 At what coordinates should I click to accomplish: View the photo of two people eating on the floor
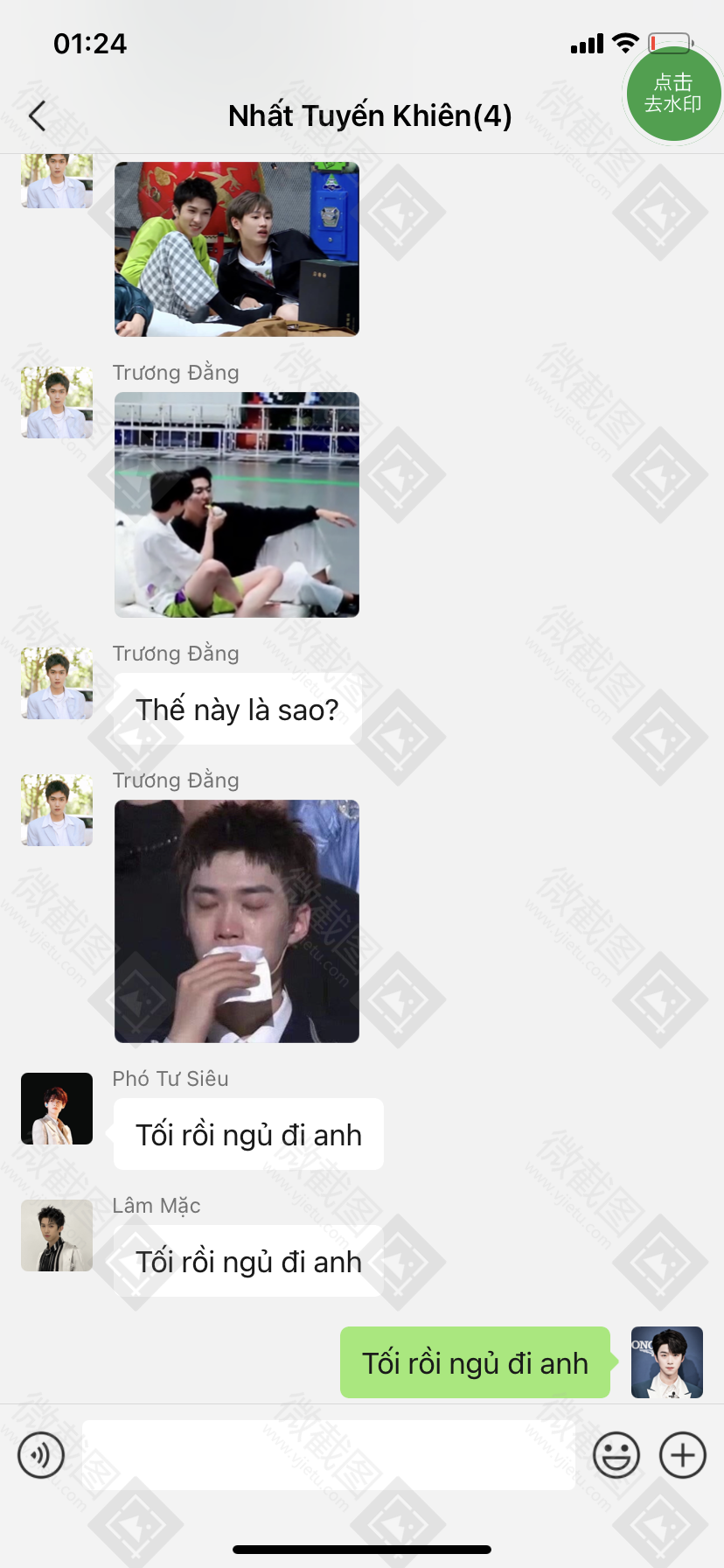pyautogui.click(x=237, y=505)
